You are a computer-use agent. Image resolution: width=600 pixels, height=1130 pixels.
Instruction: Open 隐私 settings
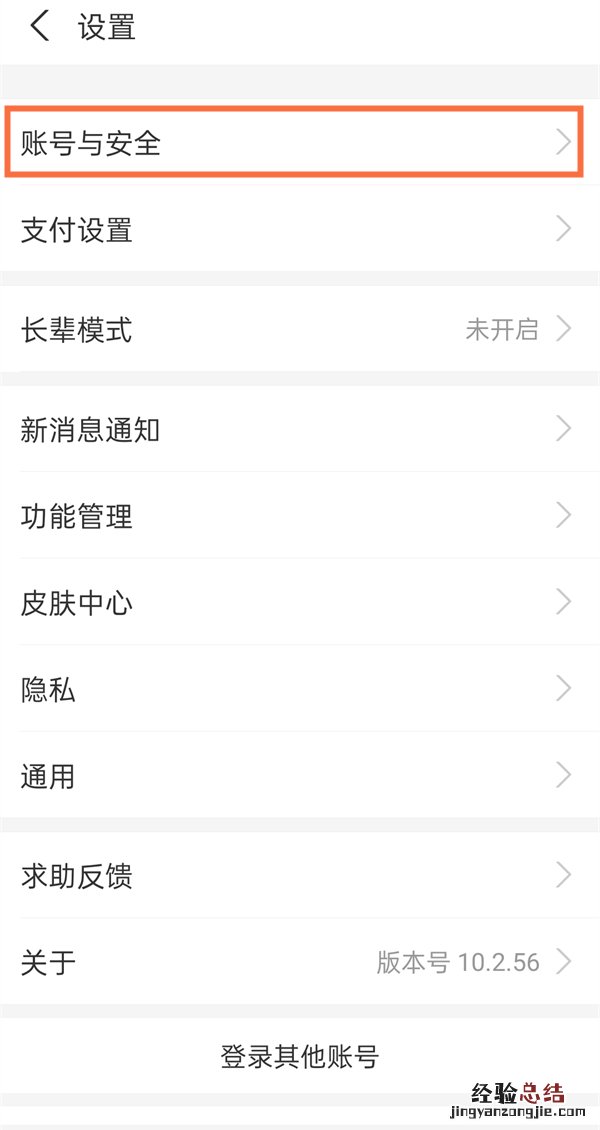[300, 689]
